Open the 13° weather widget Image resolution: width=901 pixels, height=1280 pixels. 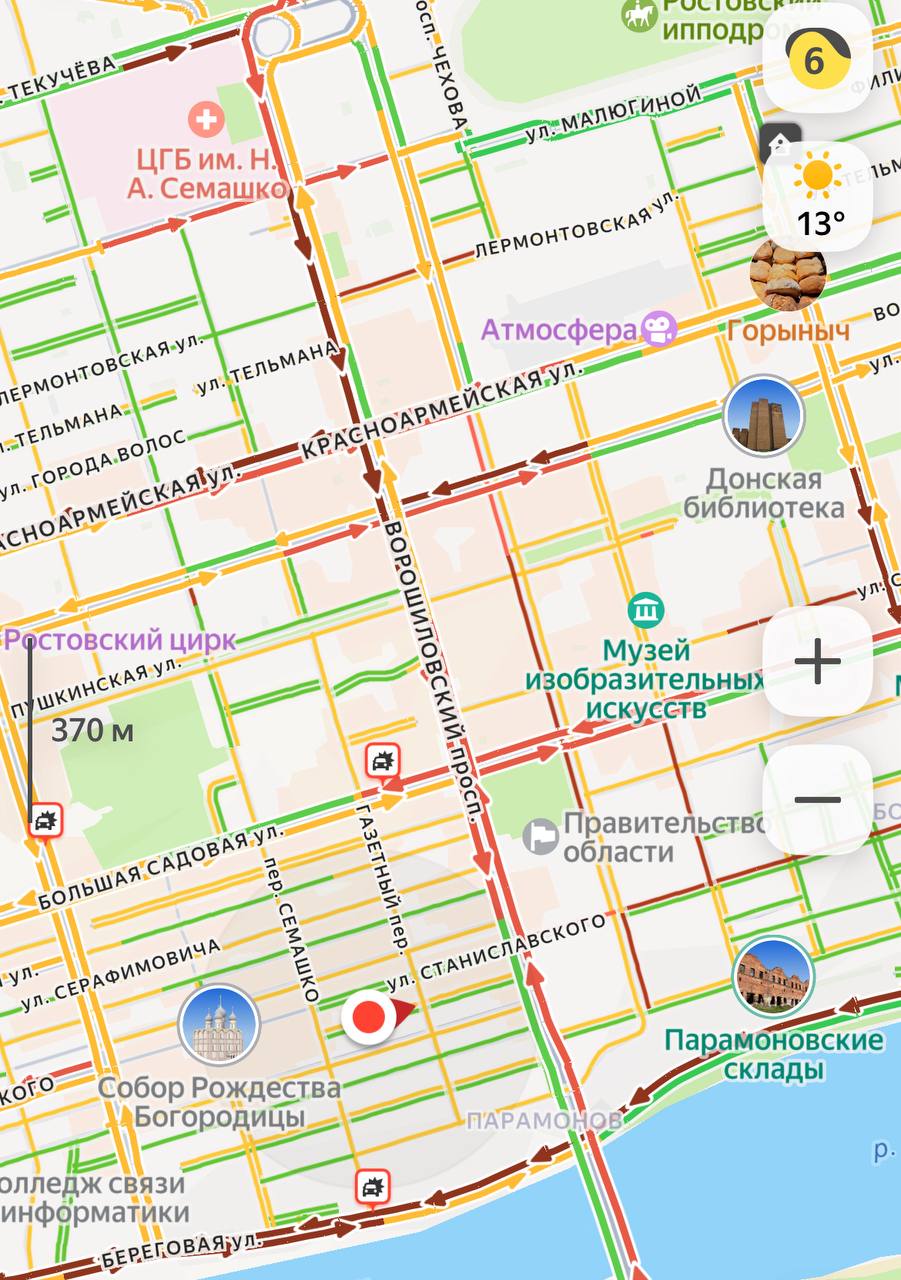[817, 197]
